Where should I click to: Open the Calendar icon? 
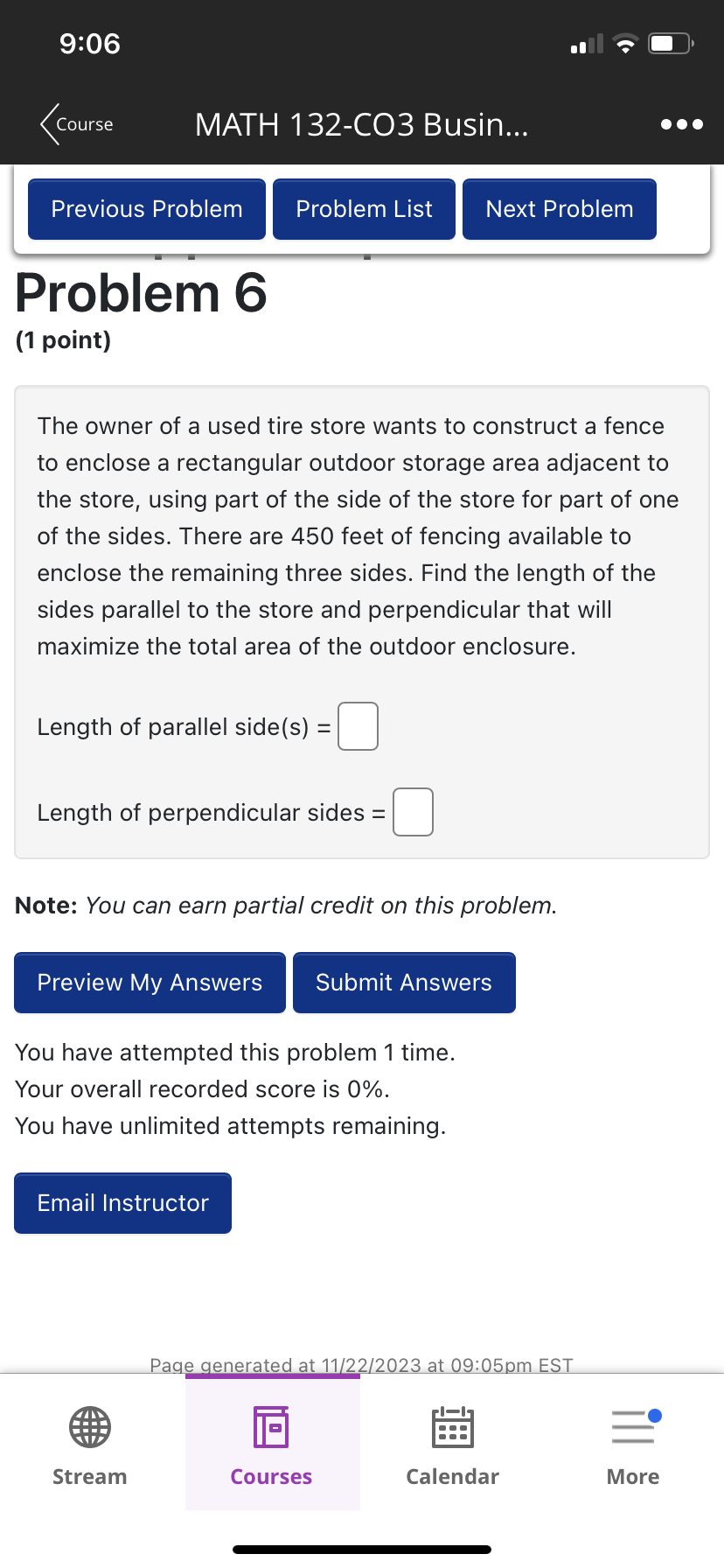pos(452,1425)
